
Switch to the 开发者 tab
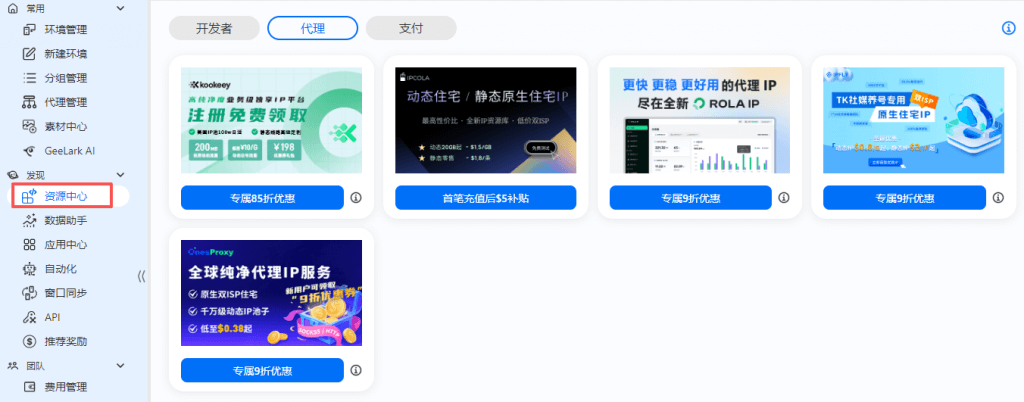pos(212,28)
